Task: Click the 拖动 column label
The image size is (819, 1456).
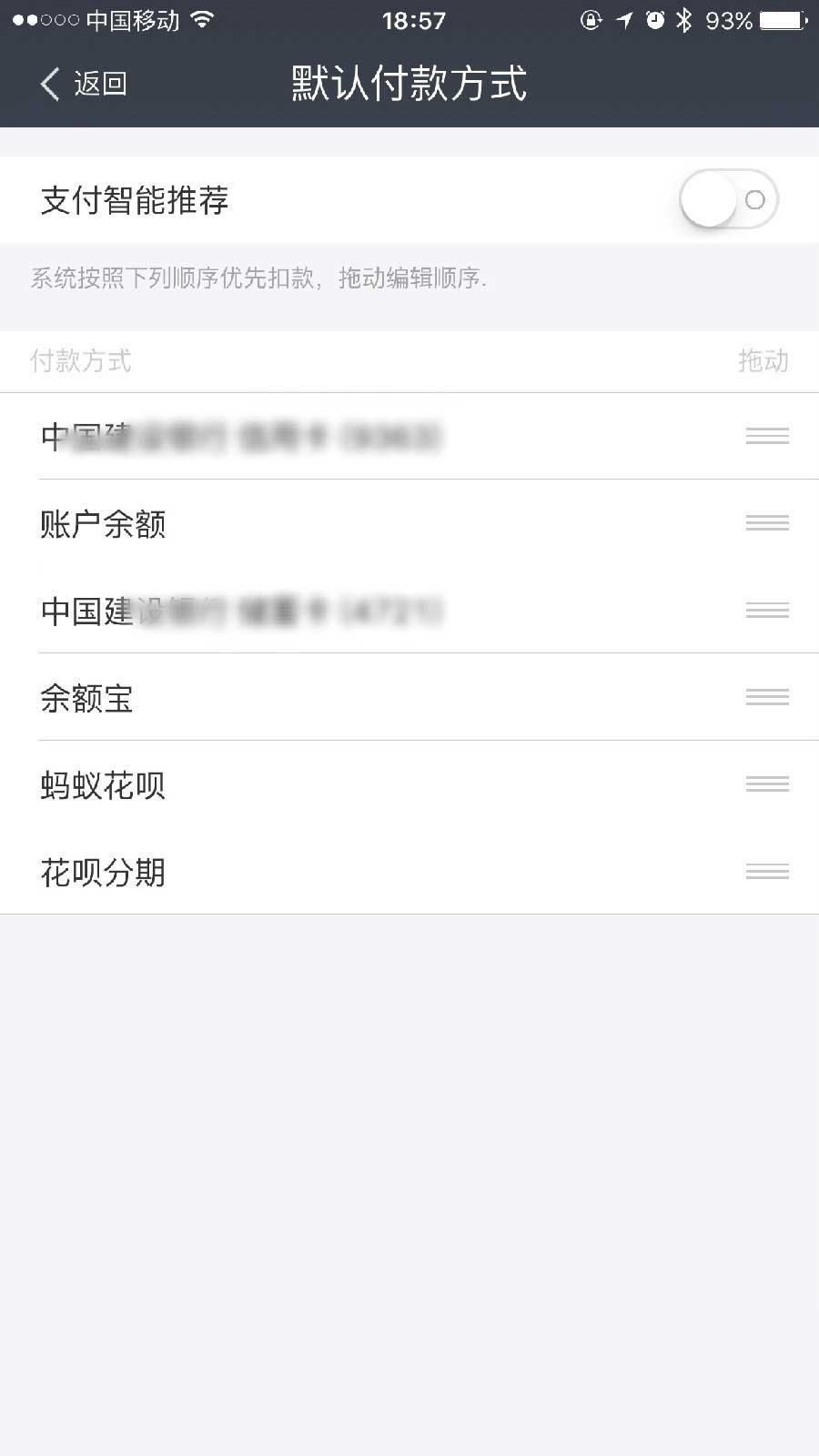Action: coord(765,362)
